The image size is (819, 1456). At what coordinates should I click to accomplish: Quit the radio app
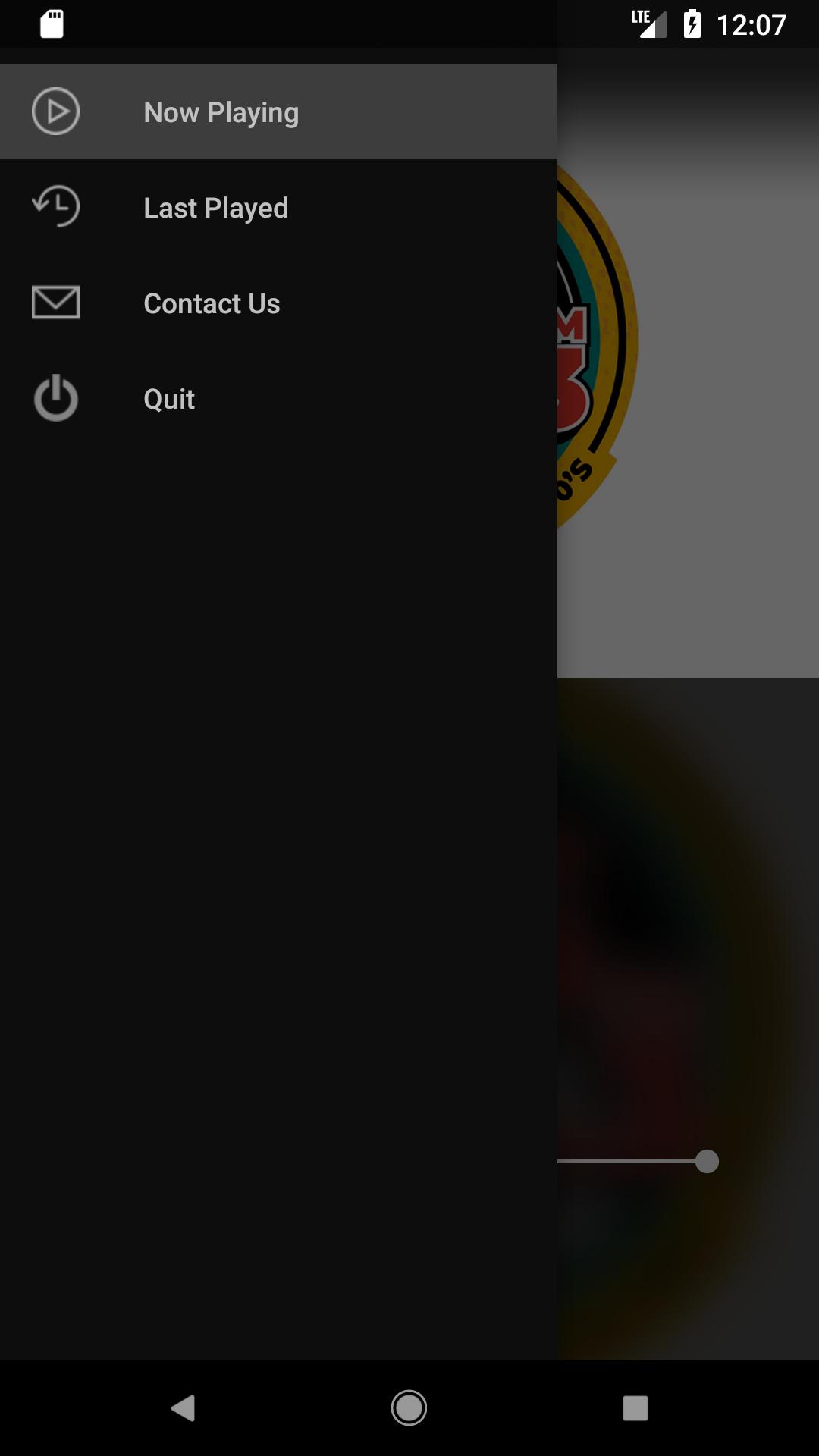[278, 398]
